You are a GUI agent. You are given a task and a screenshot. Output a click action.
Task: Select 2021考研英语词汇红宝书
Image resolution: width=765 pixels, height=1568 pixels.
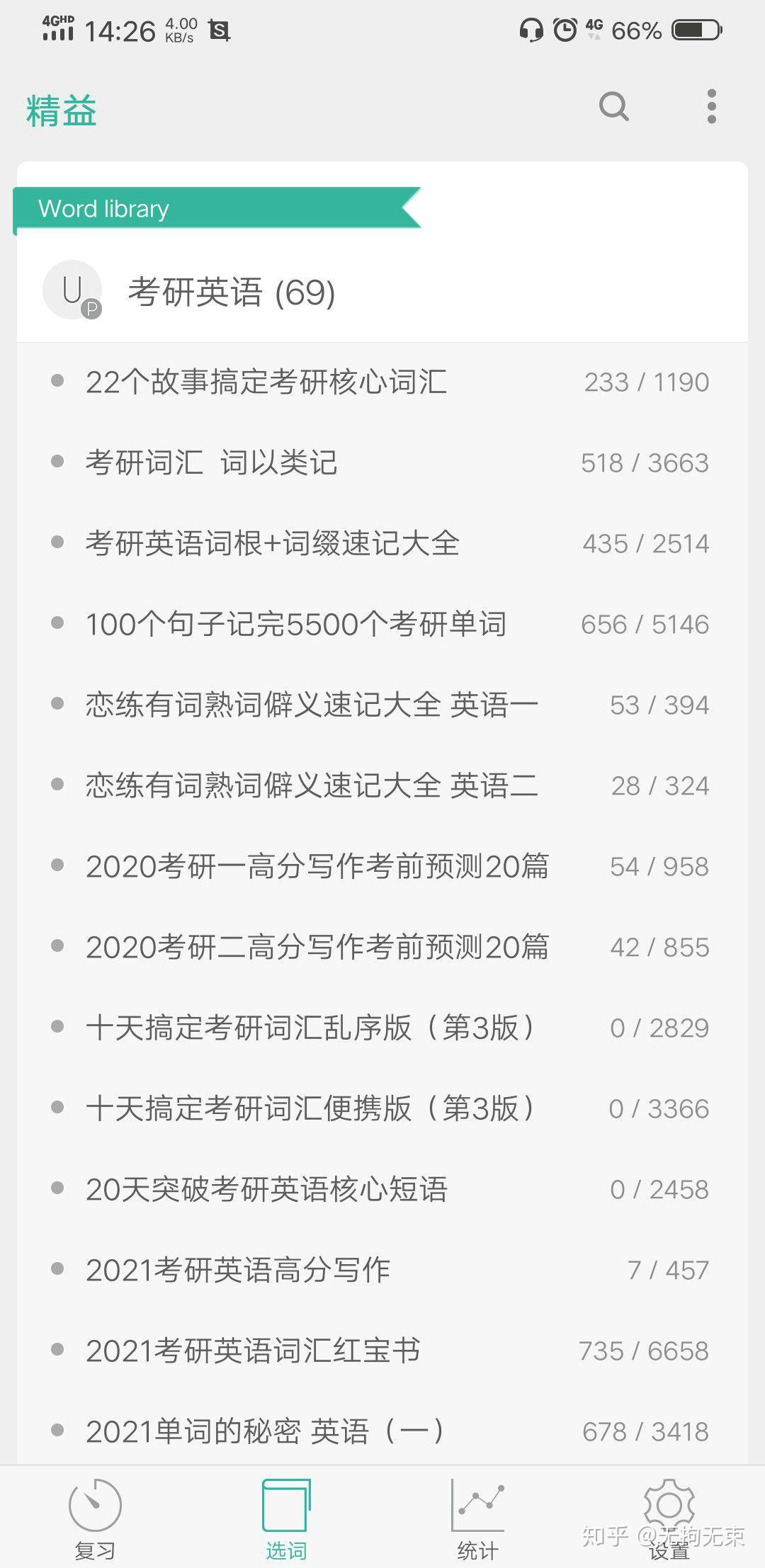coord(253,1351)
